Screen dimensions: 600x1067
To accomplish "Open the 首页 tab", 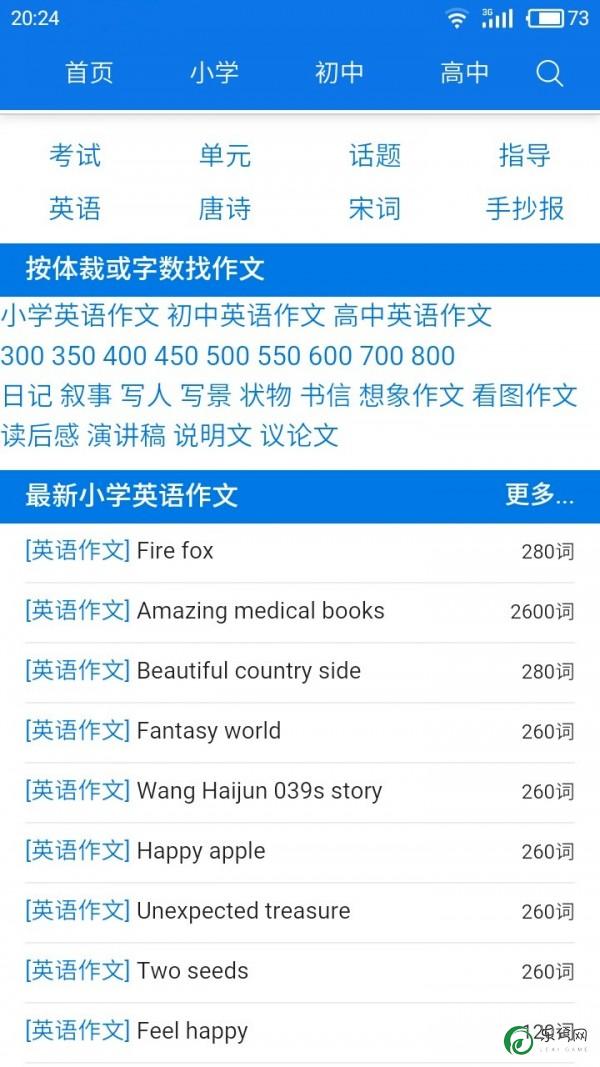I will pyautogui.click(x=89, y=73).
